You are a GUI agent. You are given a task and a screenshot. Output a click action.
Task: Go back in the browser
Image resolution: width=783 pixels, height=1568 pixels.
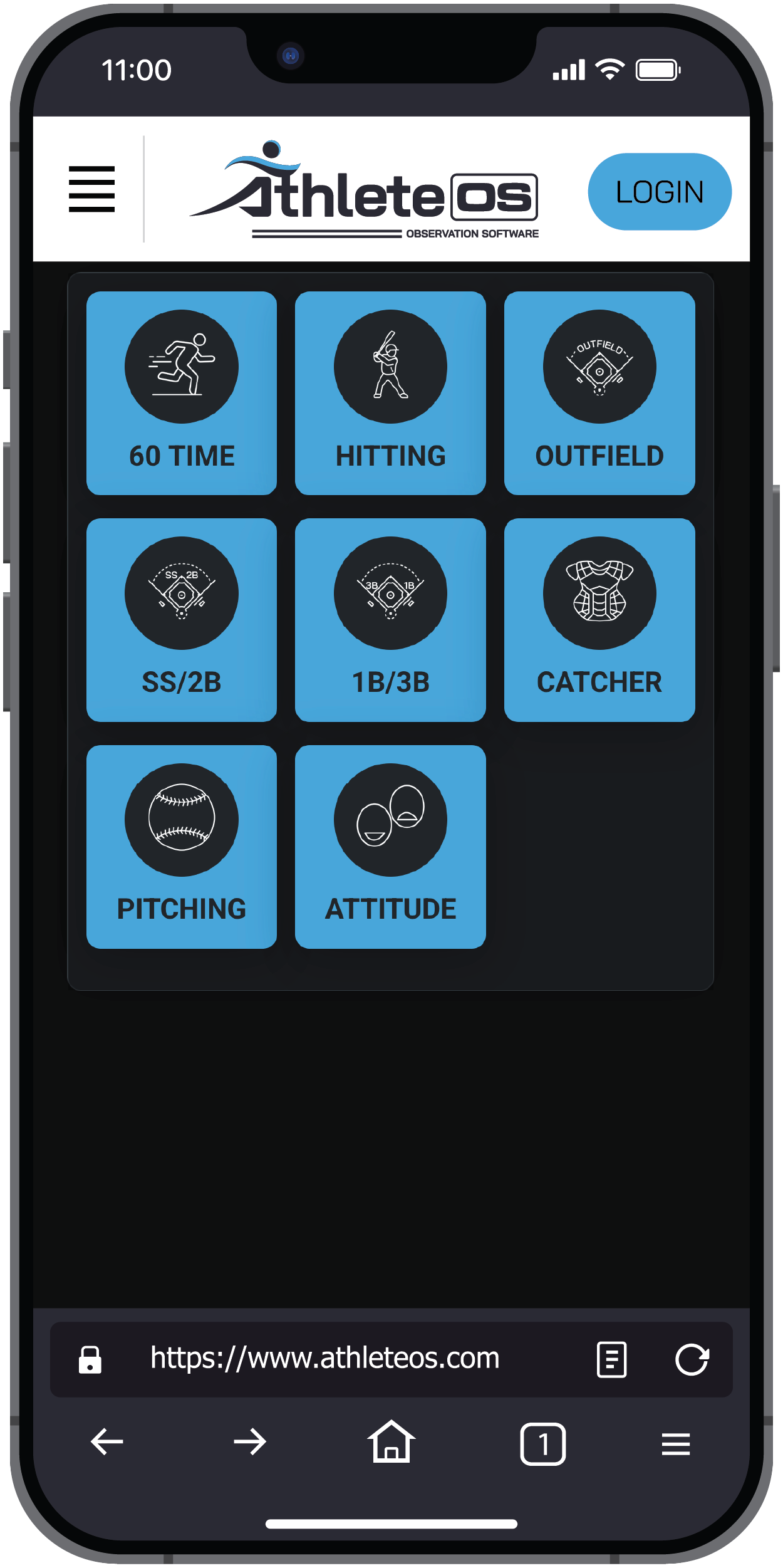[107, 1442]
